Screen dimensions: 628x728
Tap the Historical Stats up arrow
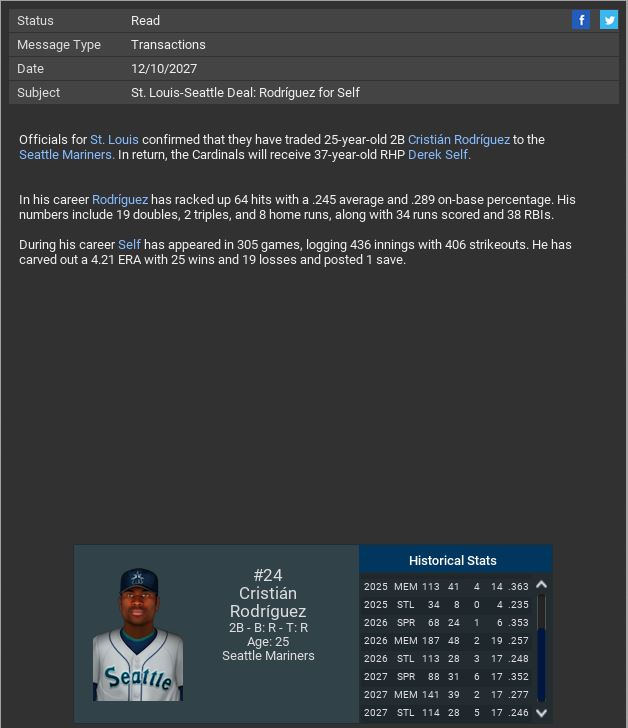pyautogui.click(x=541, y=585)
